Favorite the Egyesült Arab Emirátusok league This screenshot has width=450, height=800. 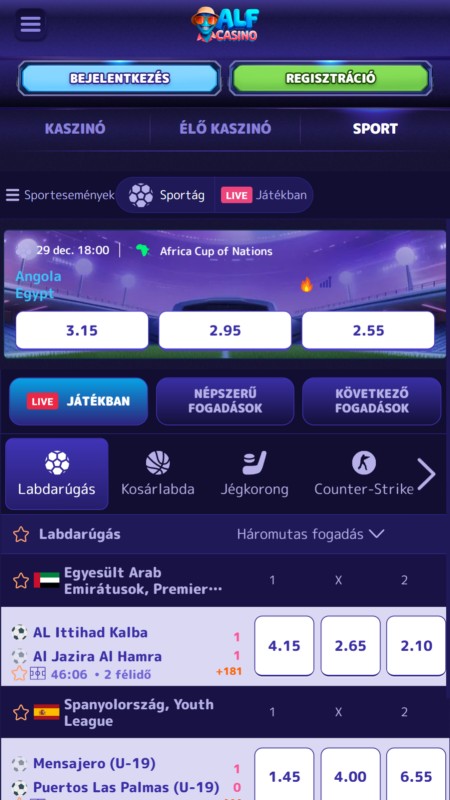(21, 581)
